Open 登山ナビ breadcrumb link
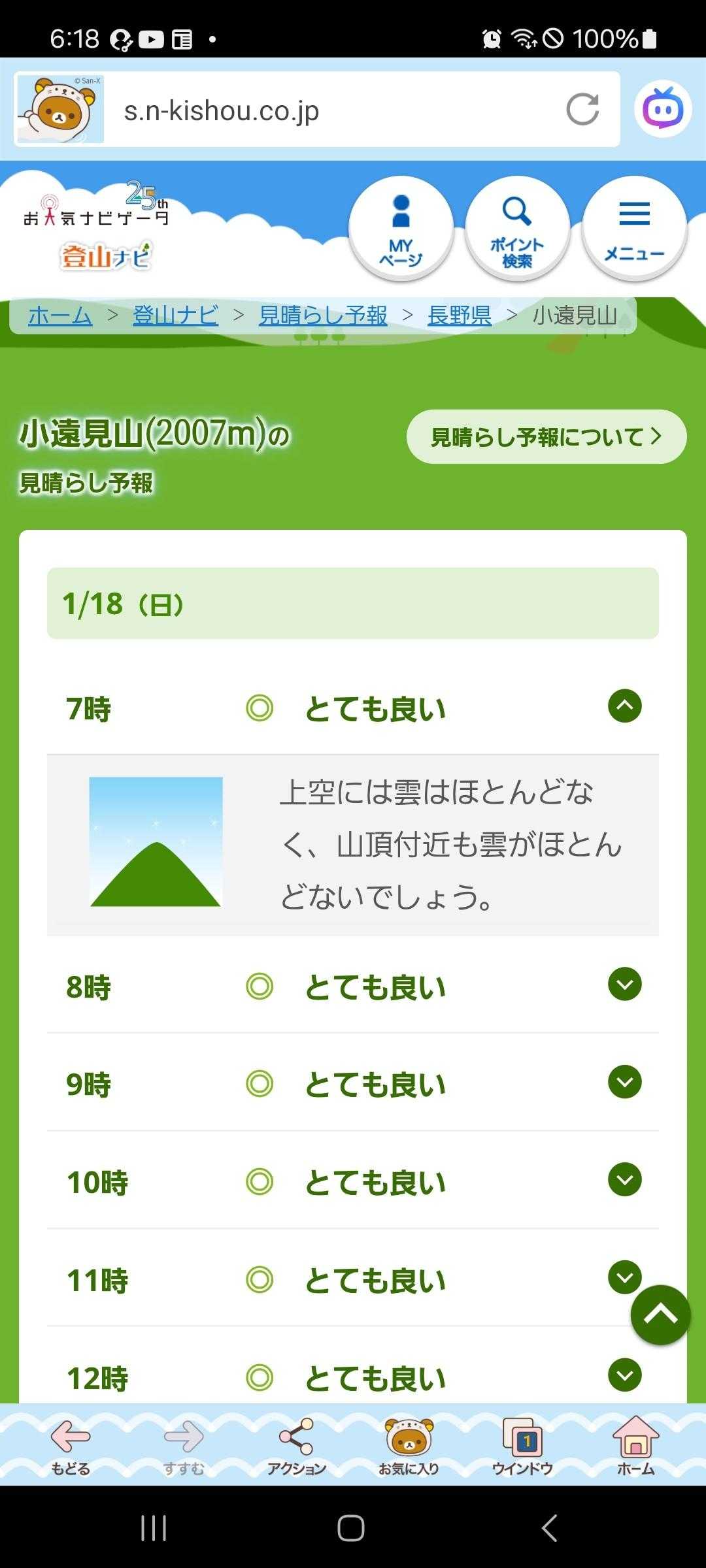 click(175, 316)
